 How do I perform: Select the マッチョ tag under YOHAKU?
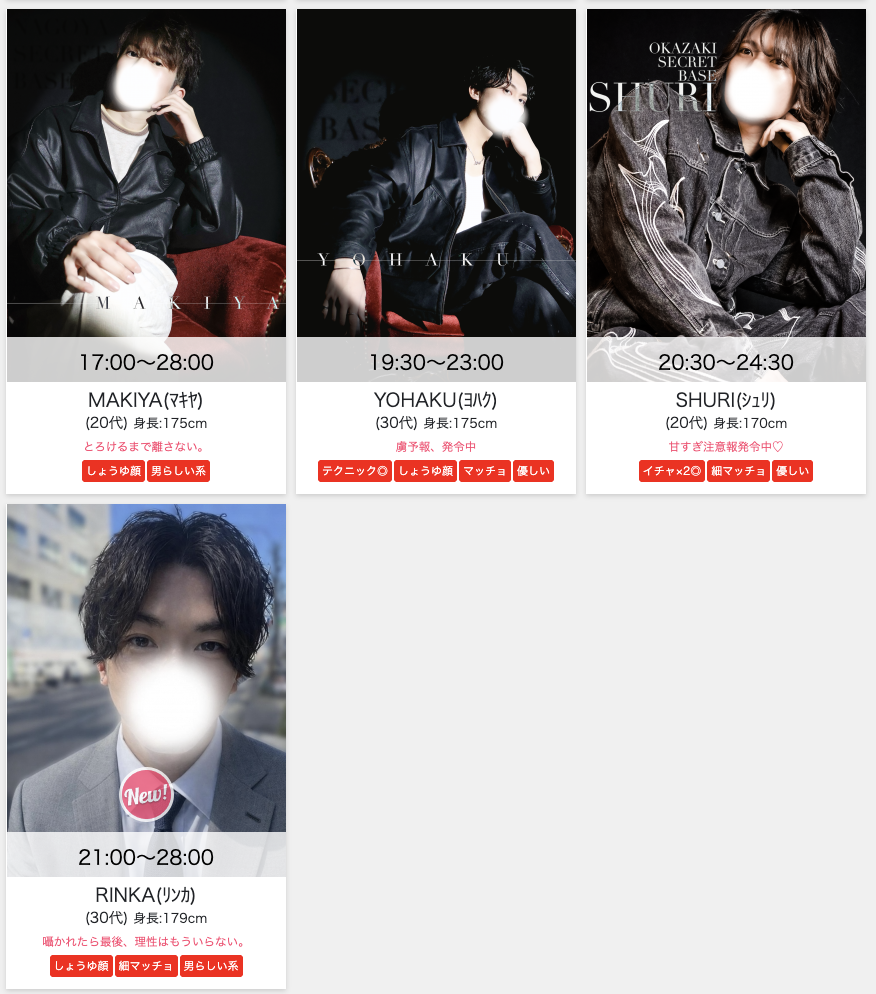(485, 471)
